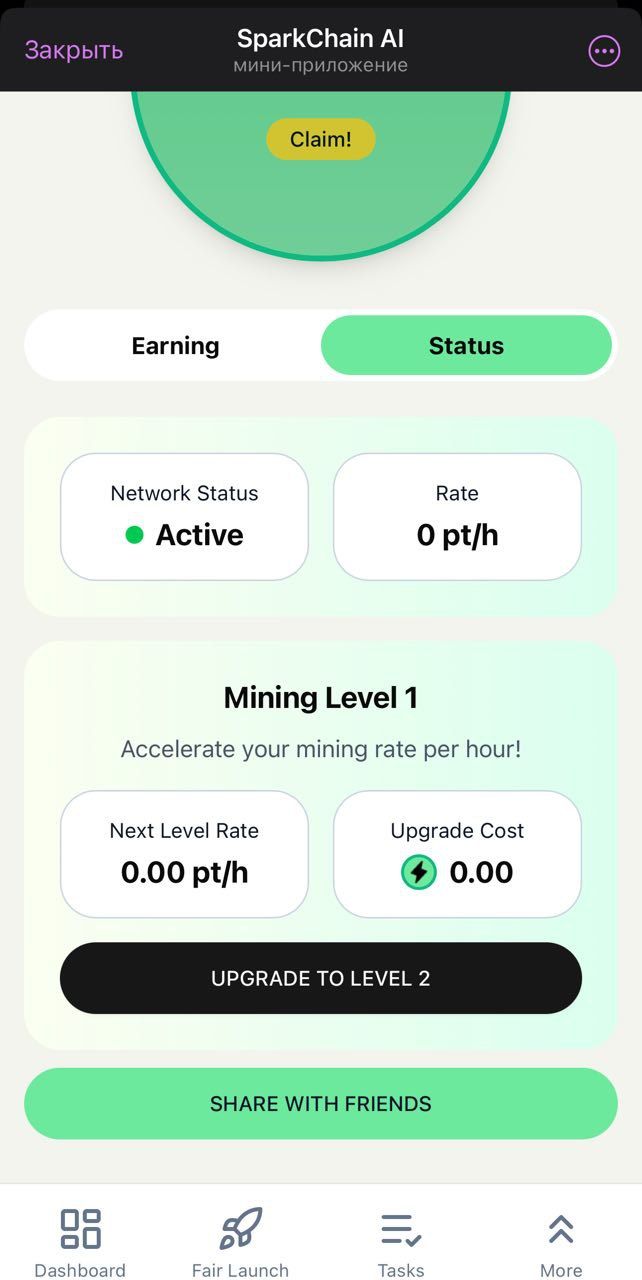Open the Fair Launch tab
Viewport: 642px width, 1280px height.
pos(240,1242)
